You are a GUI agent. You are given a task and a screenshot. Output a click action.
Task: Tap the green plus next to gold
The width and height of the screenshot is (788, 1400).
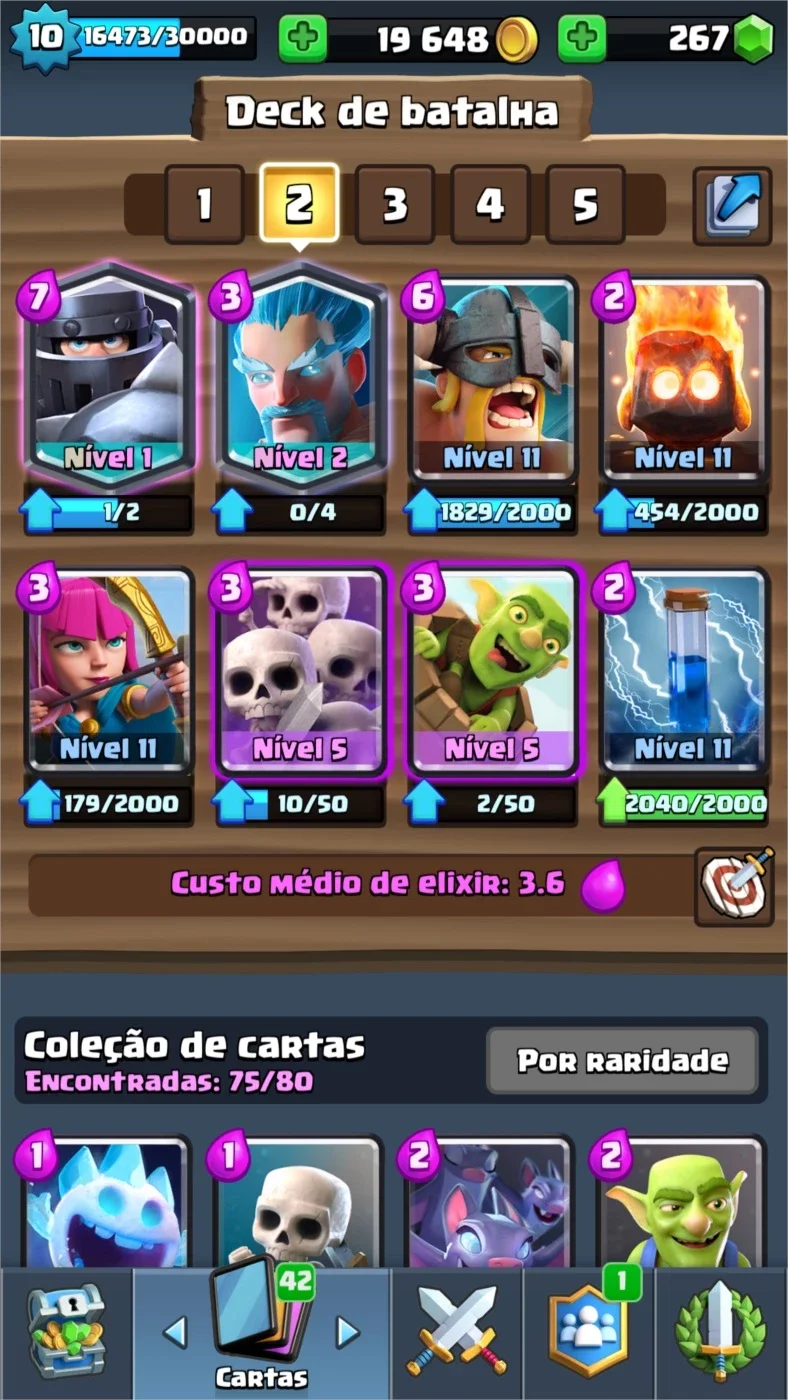[302, 38]
